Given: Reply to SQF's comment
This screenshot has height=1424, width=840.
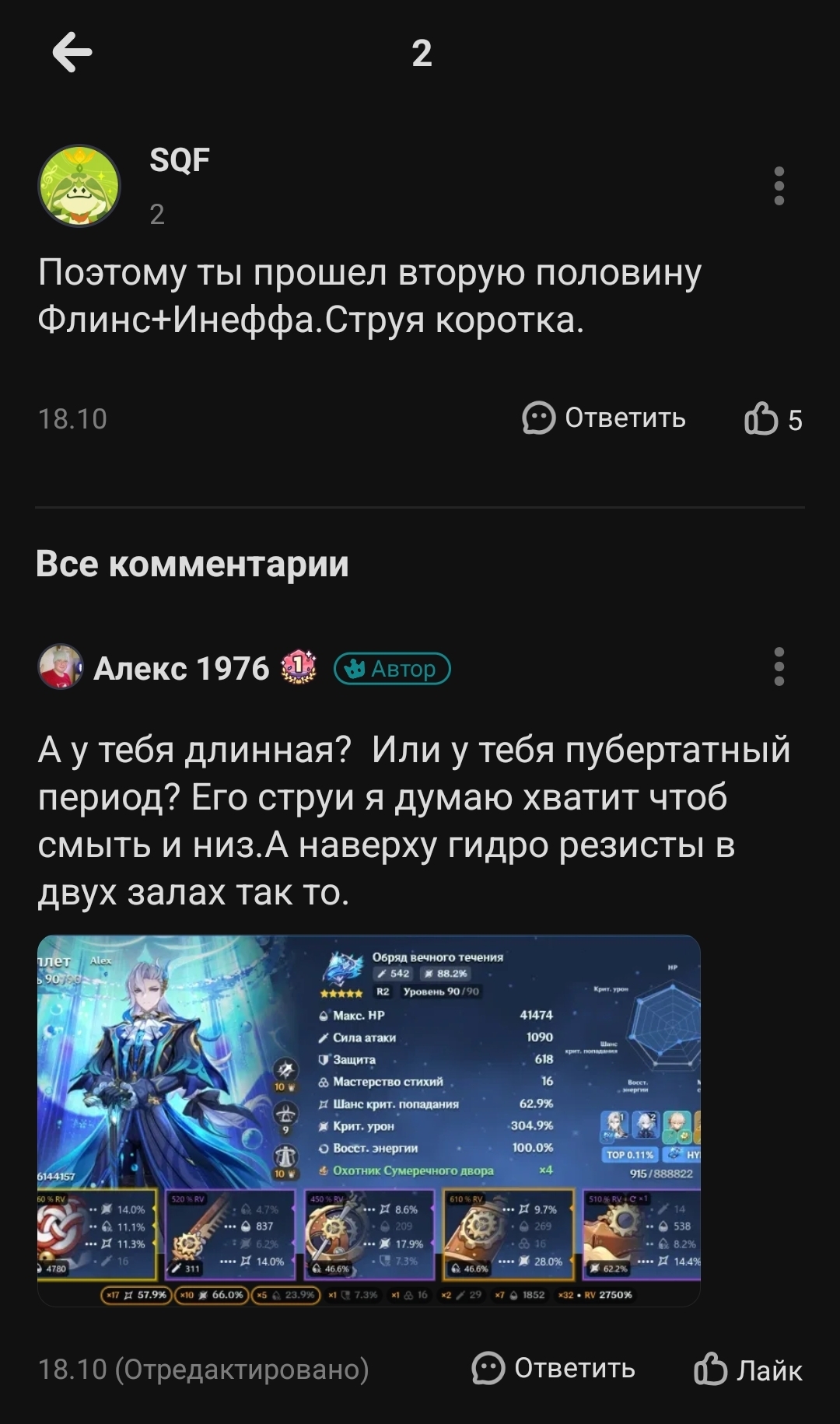Looking at the screenshot, I should coord(604,418).
